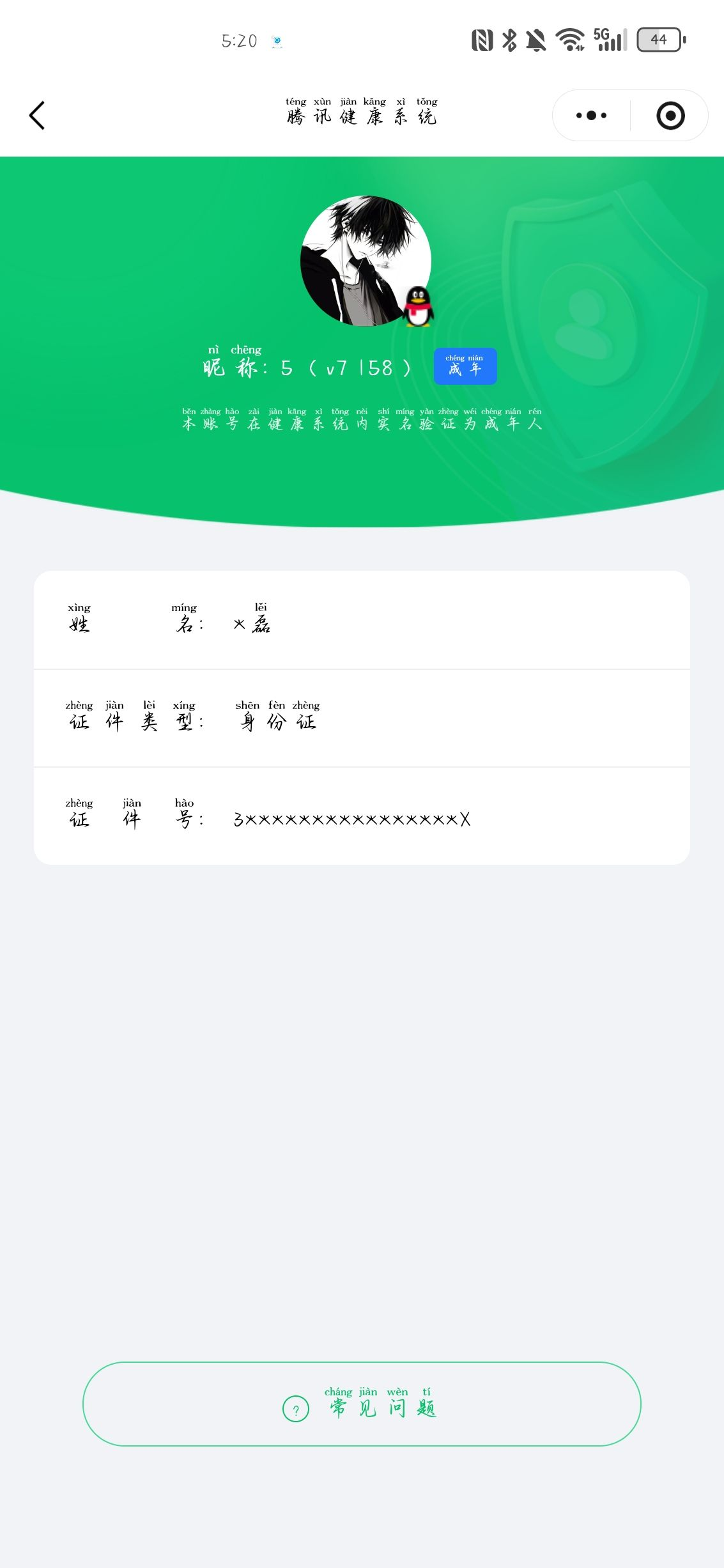Screen dimensions: 724x1568
Task: Open 常见问题 FAQ button
Action: point(362,1404)
